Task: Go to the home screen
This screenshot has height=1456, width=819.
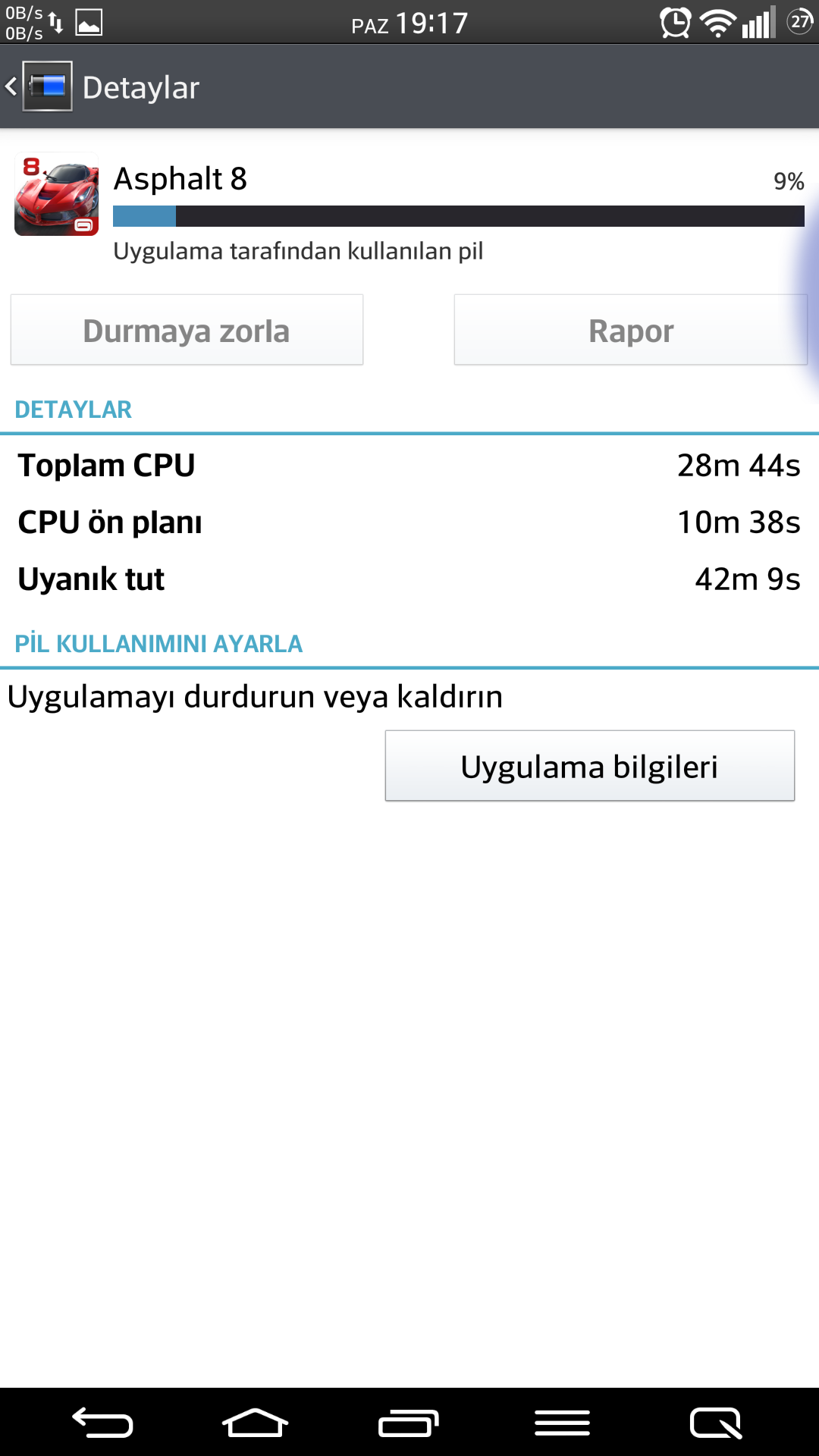Action: 256,1423
